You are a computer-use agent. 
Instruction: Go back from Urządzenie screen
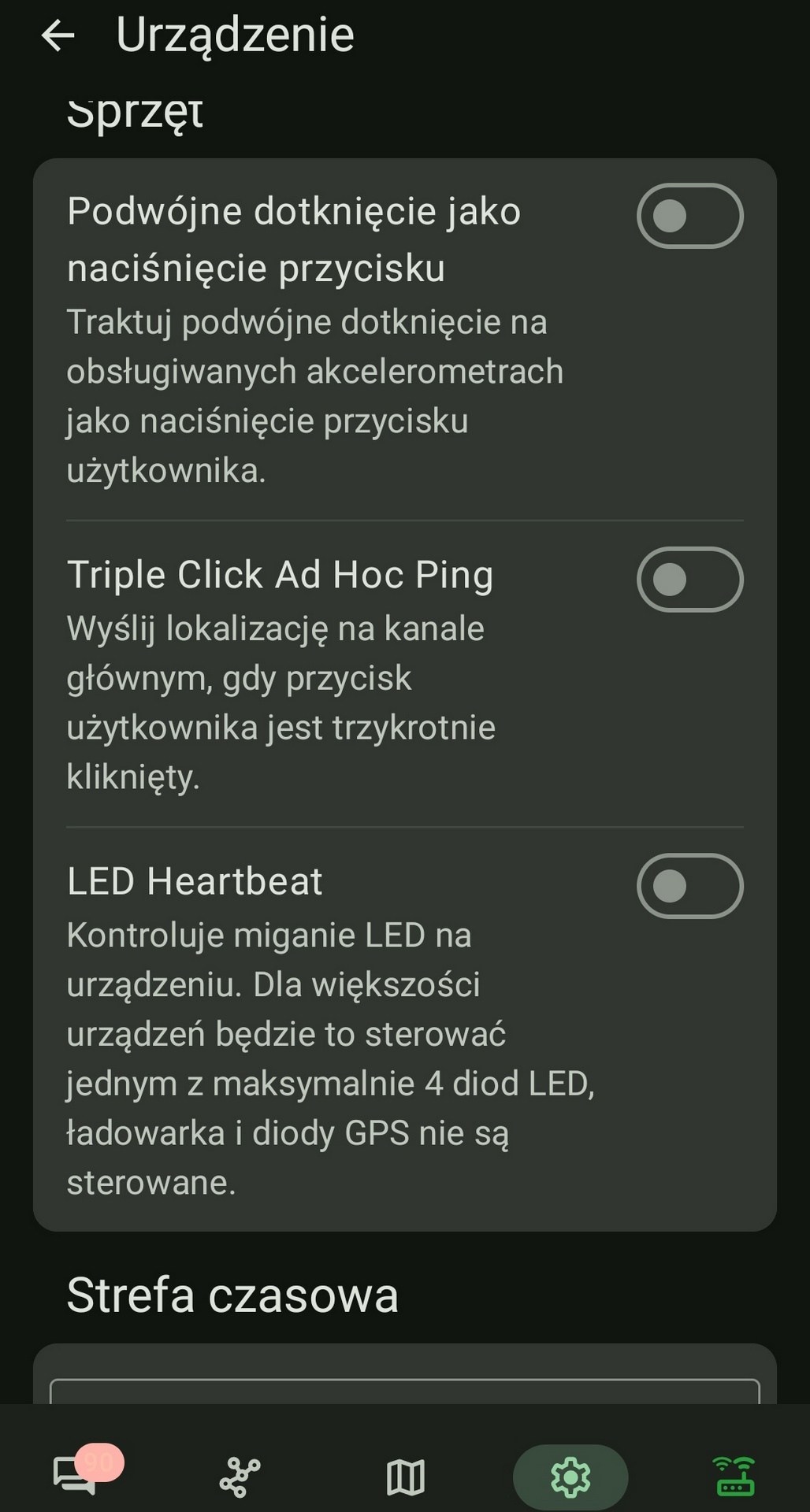58,35
